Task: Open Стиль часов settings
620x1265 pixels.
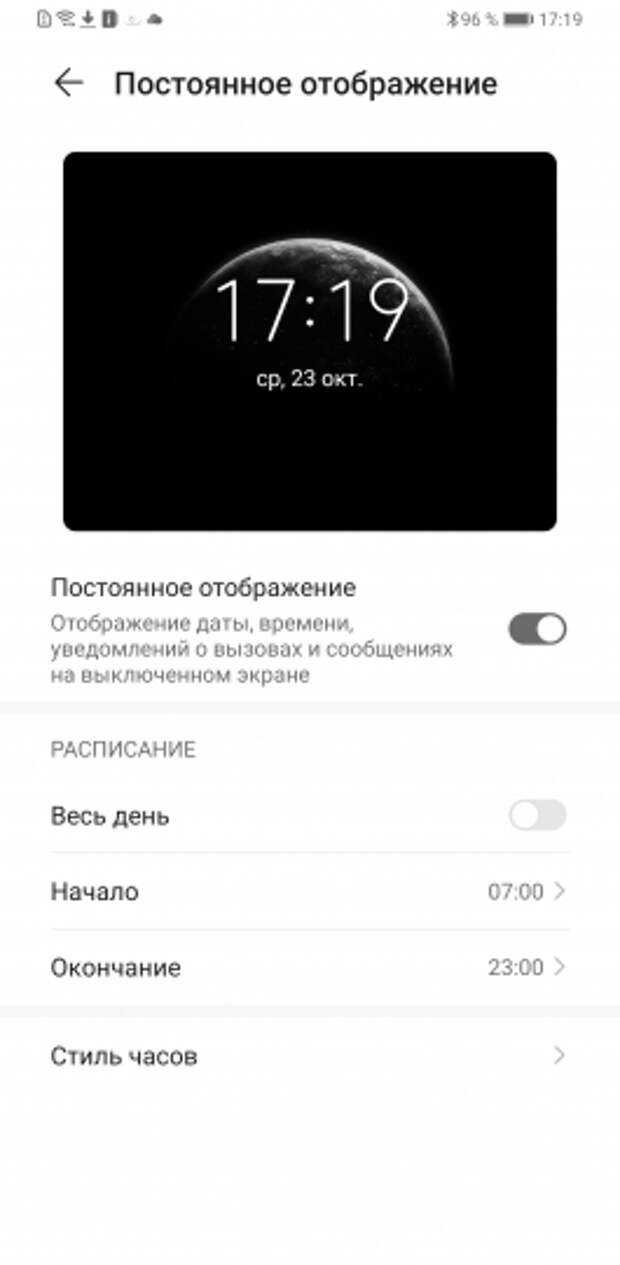Action: coord(310,1056)
